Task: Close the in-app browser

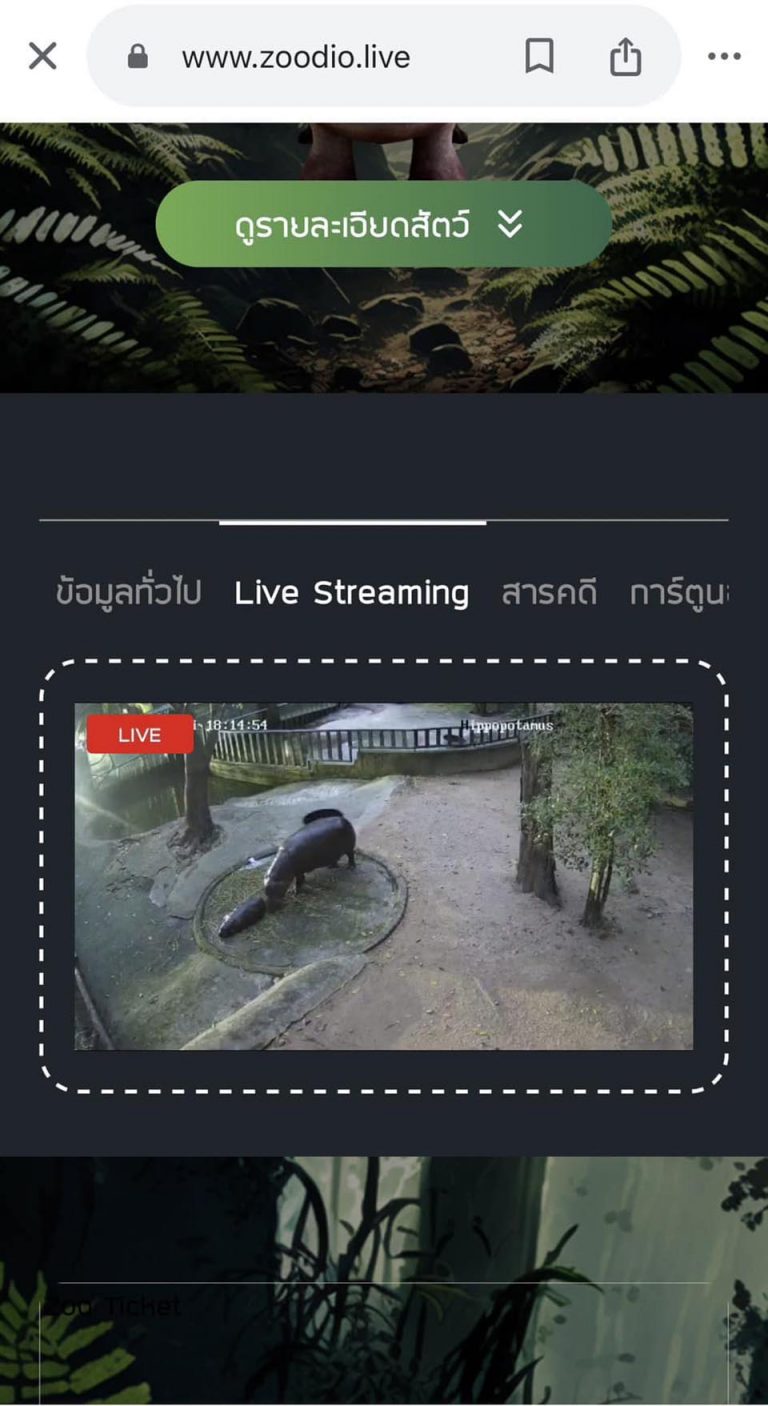Action: tap(43, 56)
